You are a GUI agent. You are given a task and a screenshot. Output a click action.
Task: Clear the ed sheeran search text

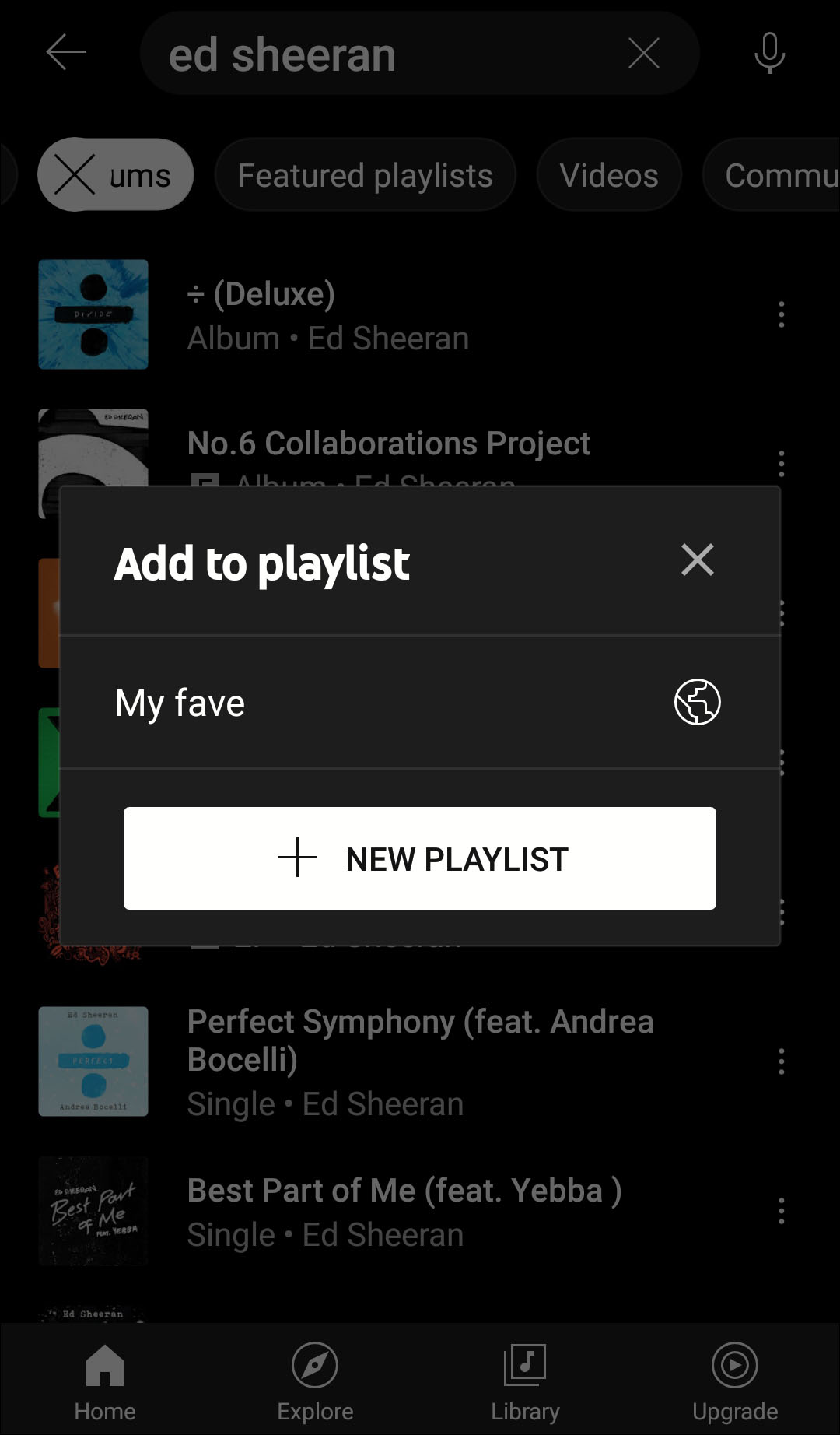pyautogui.click(x=643, y=53)
